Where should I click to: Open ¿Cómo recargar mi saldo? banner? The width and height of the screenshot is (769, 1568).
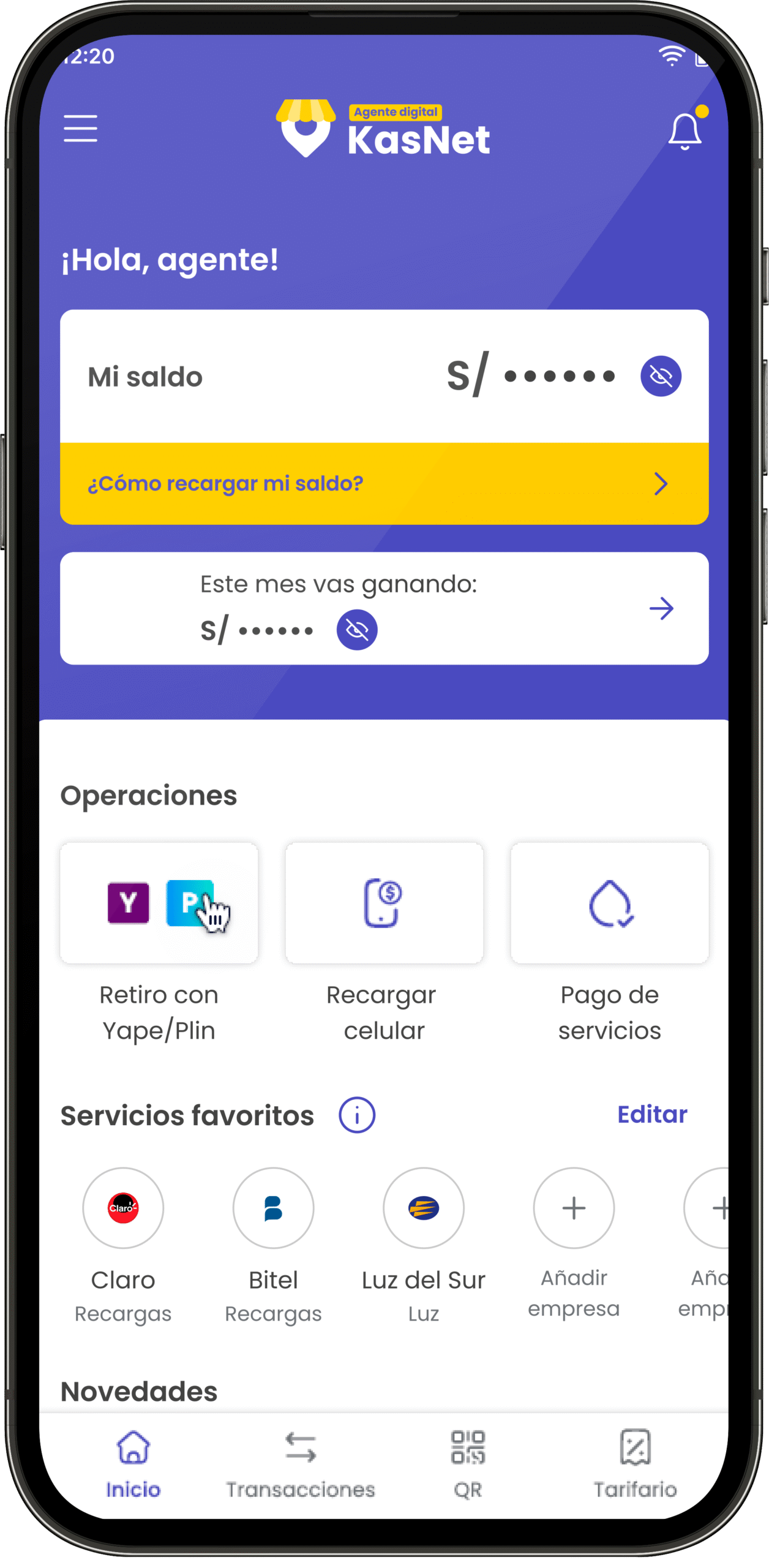coord(384,484)
